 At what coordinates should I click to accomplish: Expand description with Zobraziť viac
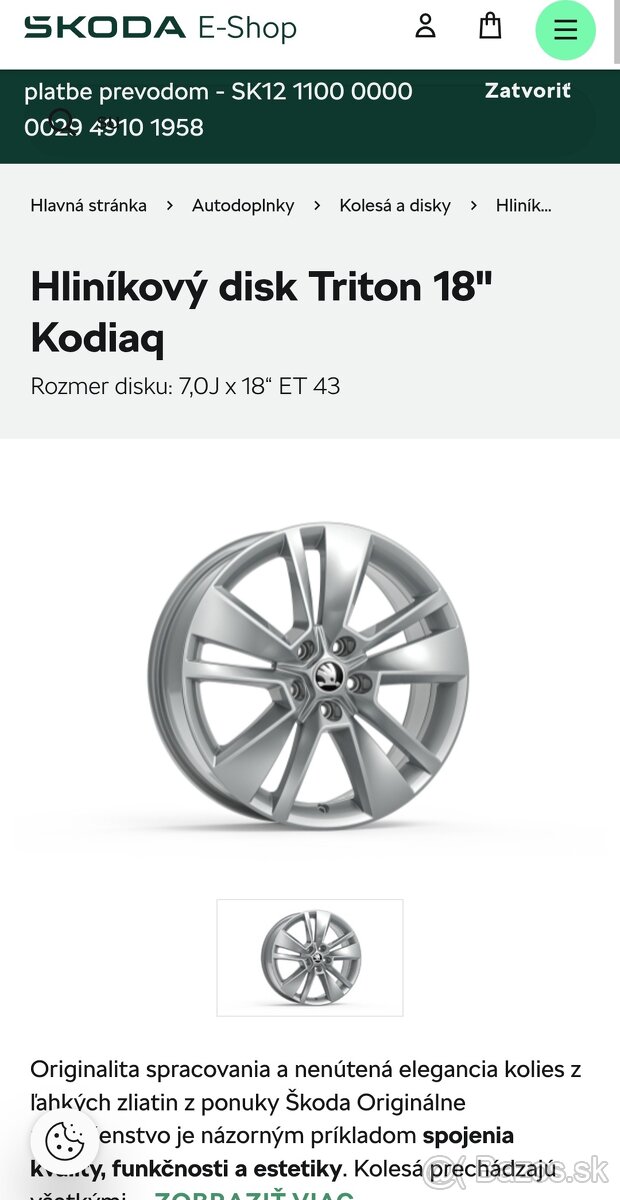pyautogui.click(x=254, y=1194)
